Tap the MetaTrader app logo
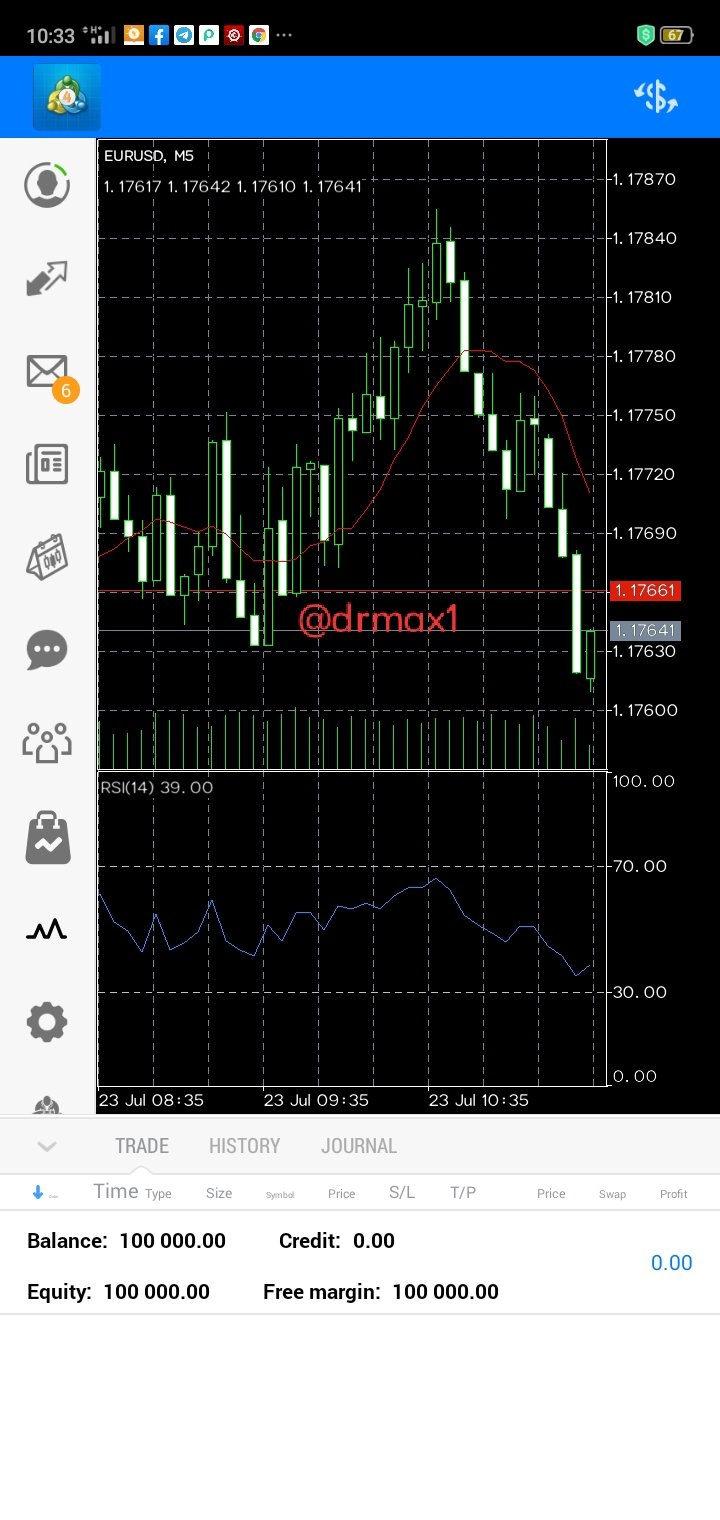 coord(67,97)
